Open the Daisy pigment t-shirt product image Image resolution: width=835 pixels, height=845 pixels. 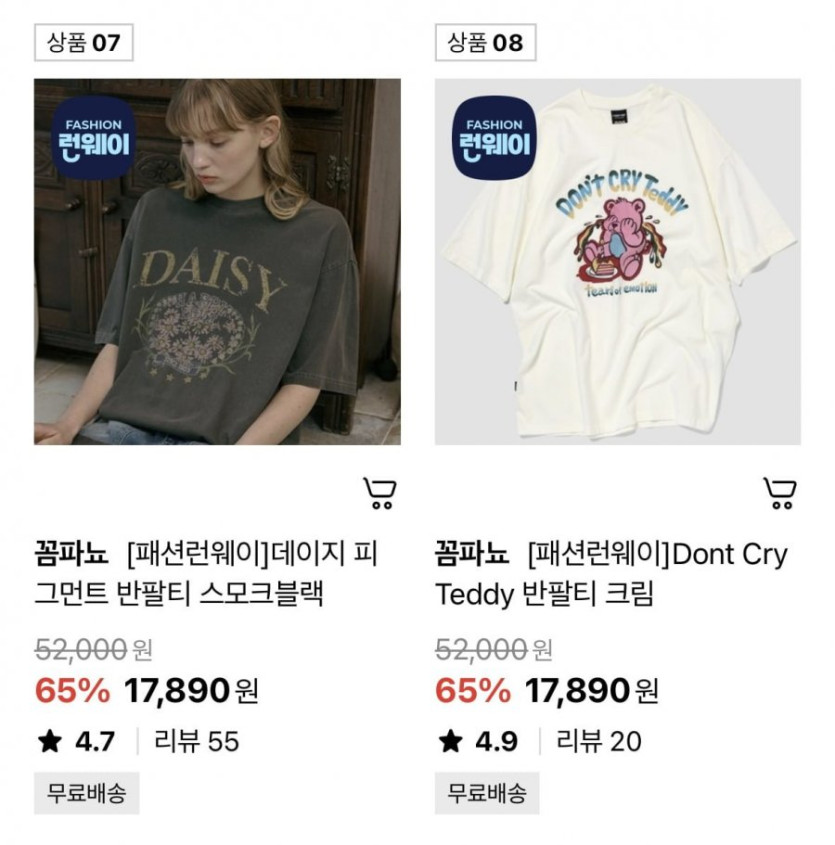pyautogui.click(x=217, y=262)
